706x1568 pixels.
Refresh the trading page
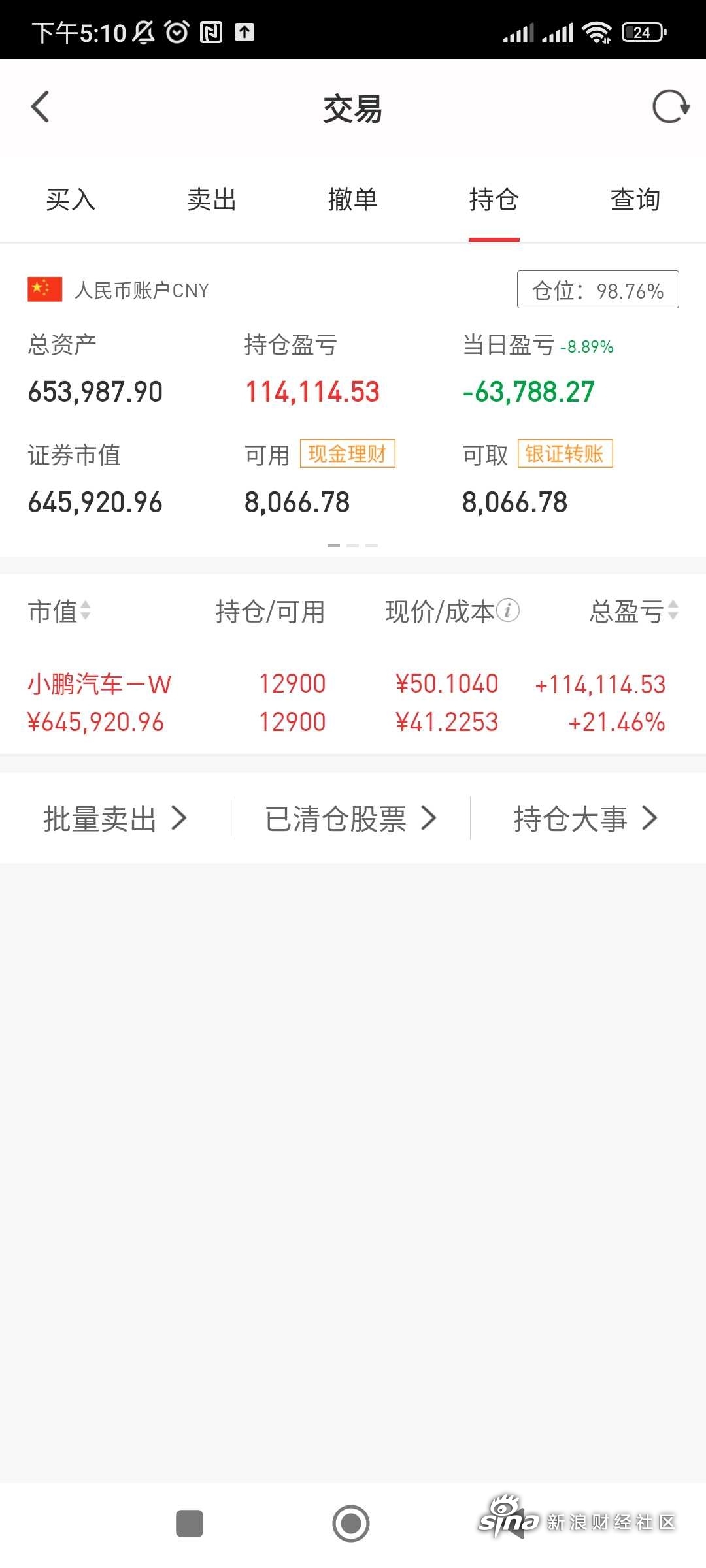(671, 107)
